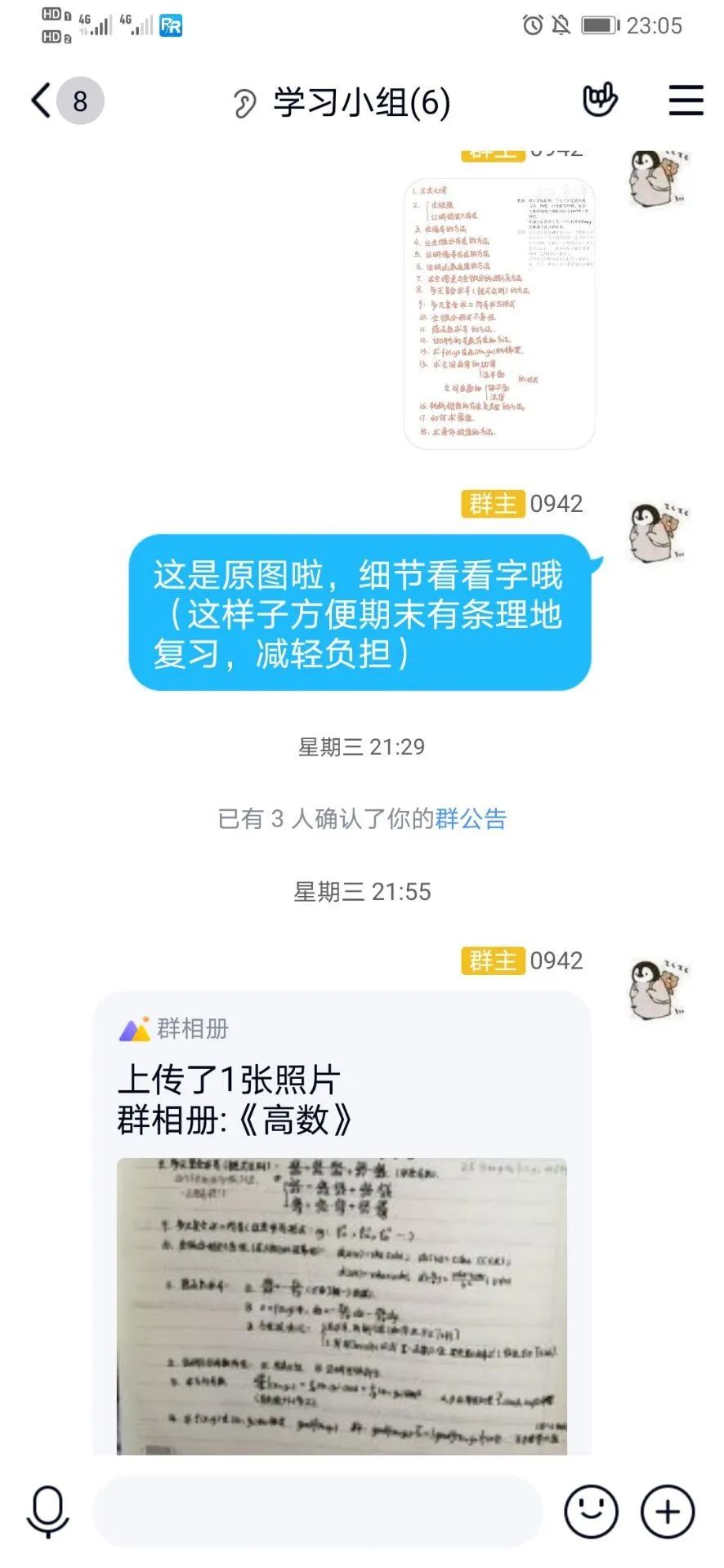The width and height of the screenshot is (724, 1568).
Task: Open the 群公告 link
Action: [x=471, y=818]
